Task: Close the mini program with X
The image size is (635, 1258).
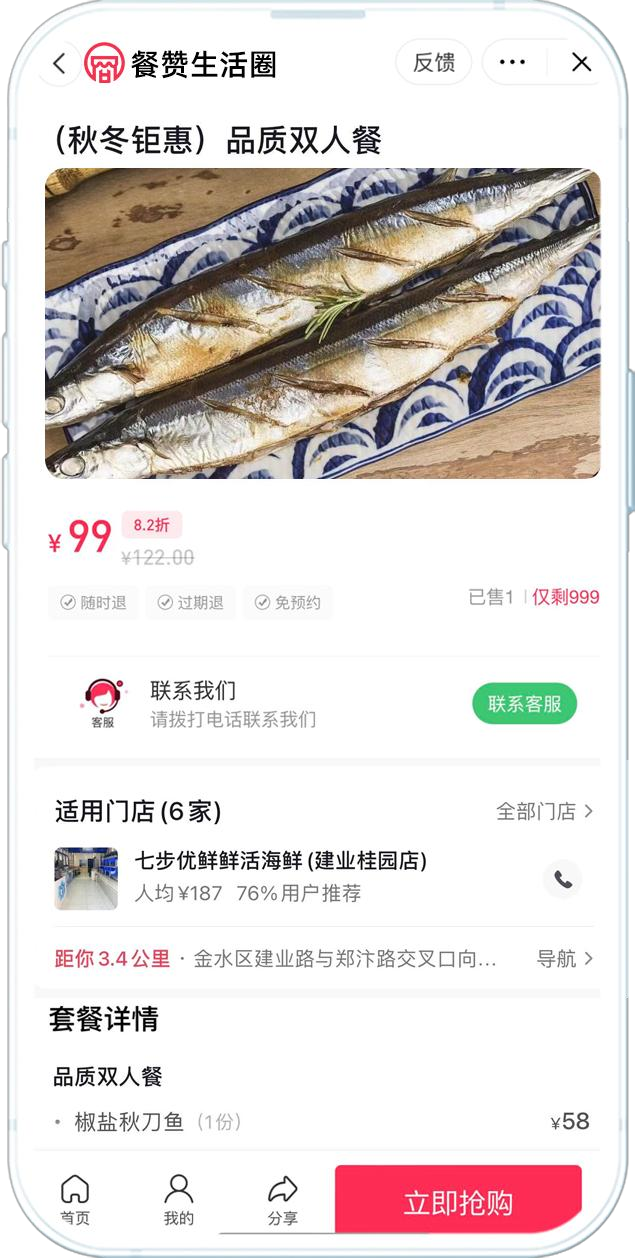Action: pos(581,63)
